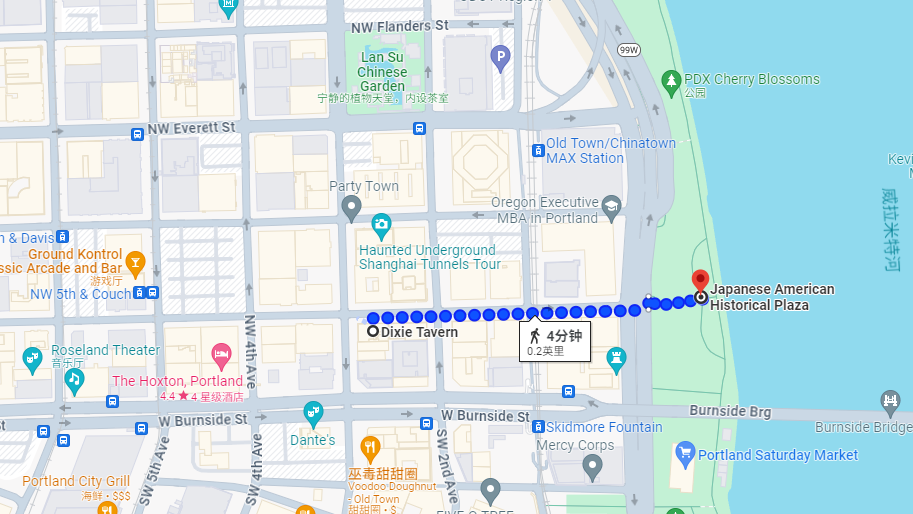The image size is (913, 514).
Task: Select the Dante's venue marker
Action: pos(313,412)
